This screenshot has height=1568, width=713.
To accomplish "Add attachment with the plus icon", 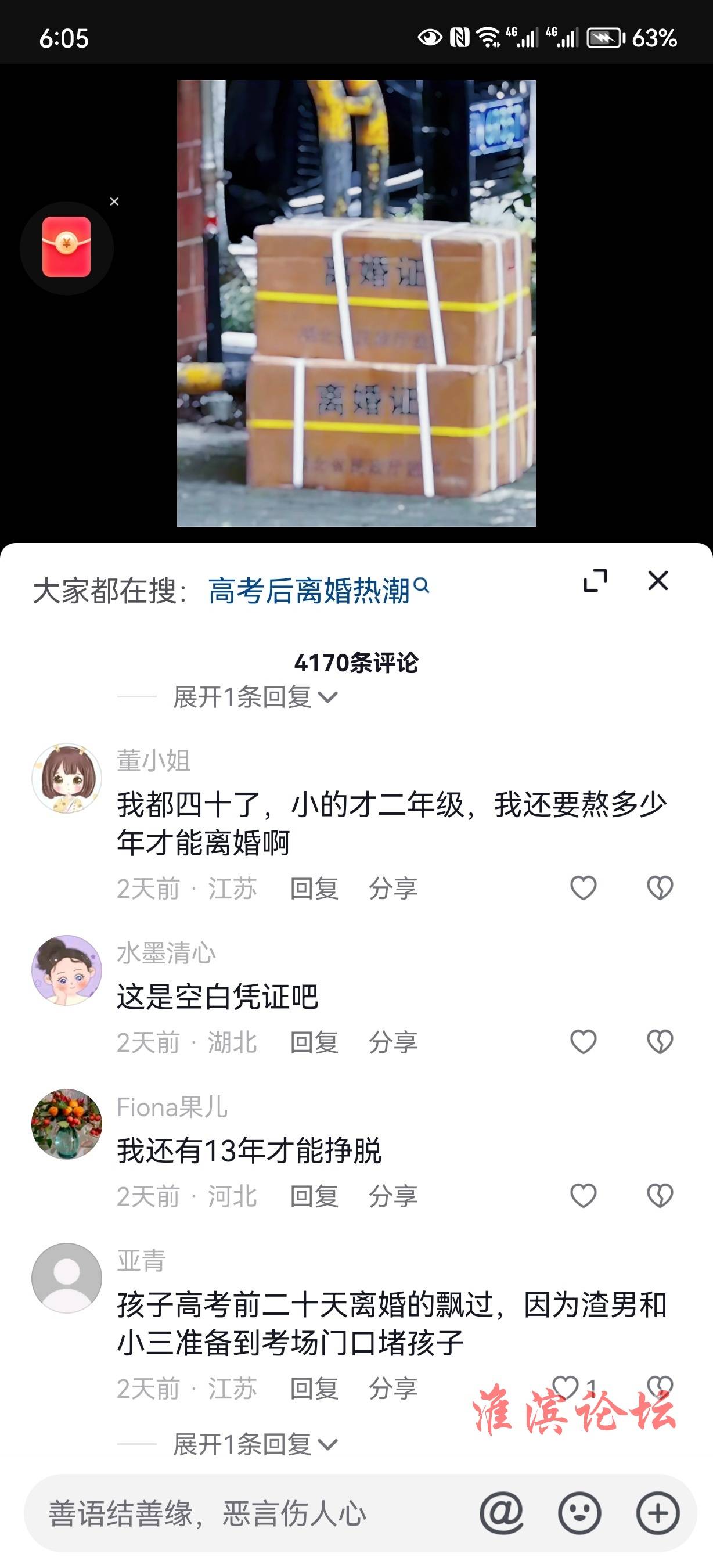I will 658,1513.
